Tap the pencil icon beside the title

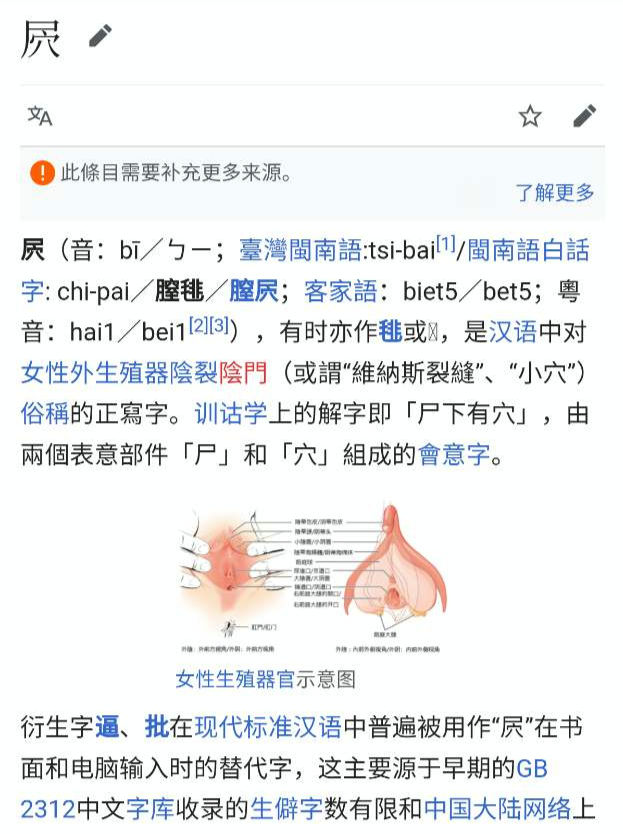point(100,37)
